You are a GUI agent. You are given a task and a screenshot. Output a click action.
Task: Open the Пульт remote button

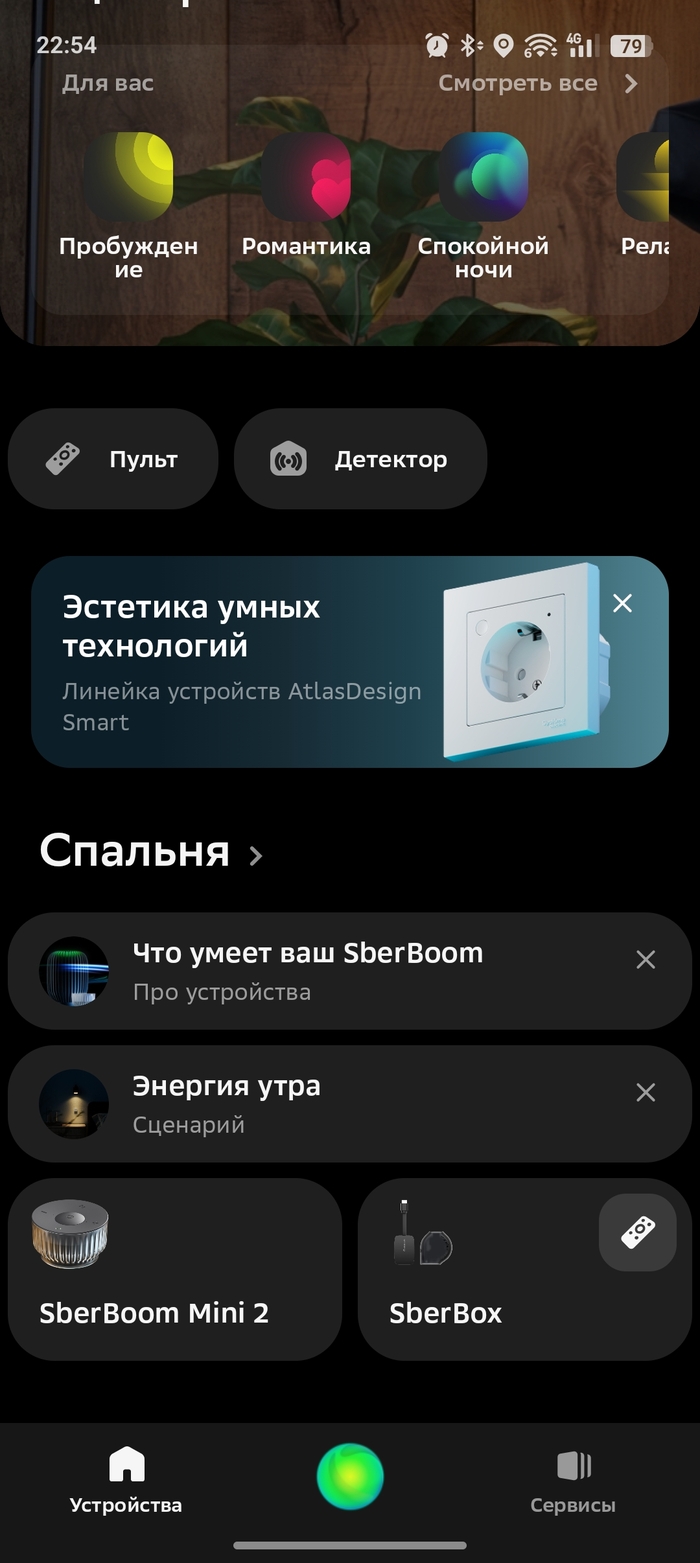113,460
